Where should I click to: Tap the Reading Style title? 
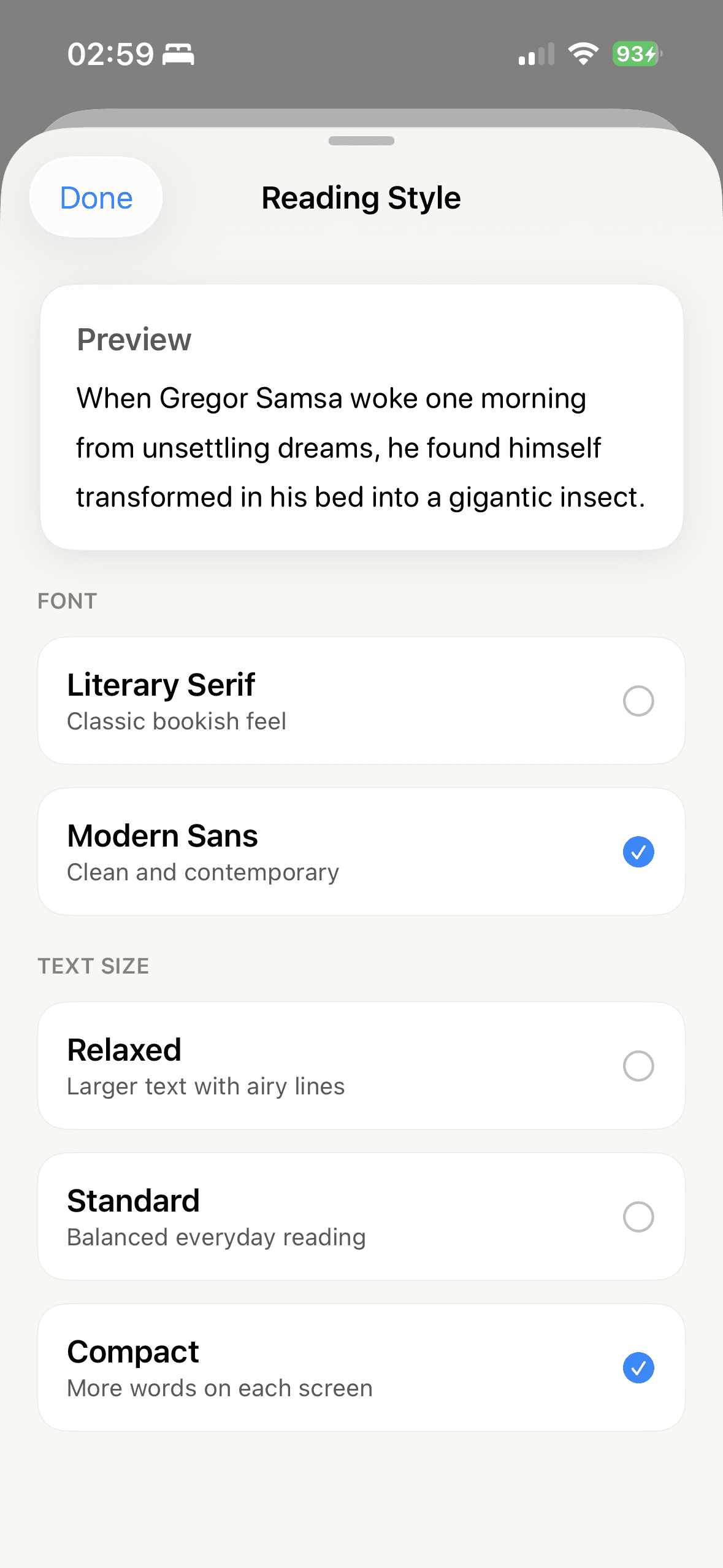click(x=361, y=198)
